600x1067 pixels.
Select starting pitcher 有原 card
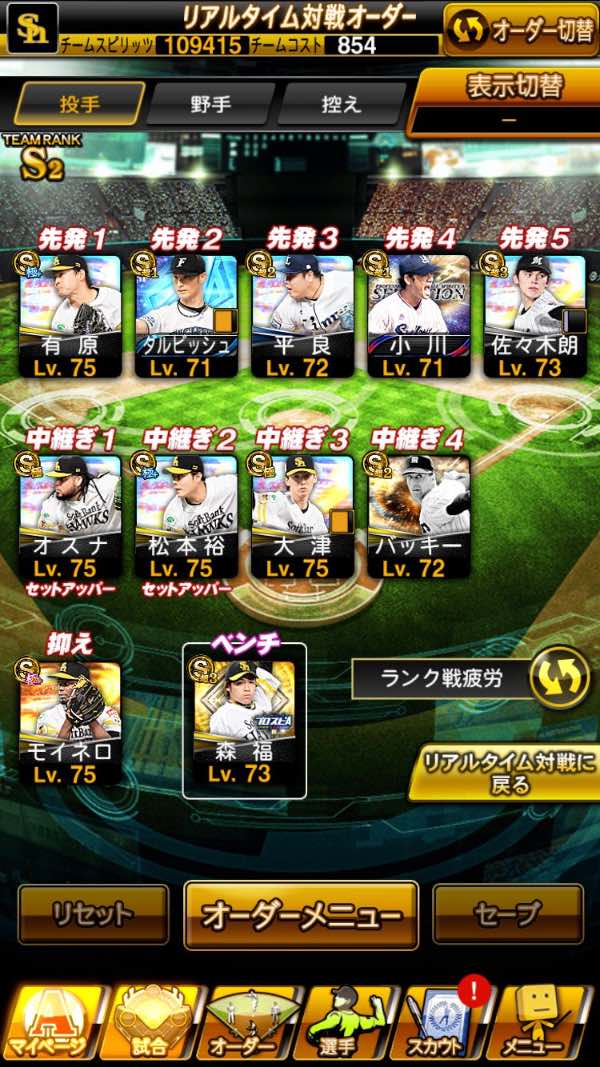tap(70, 315)
